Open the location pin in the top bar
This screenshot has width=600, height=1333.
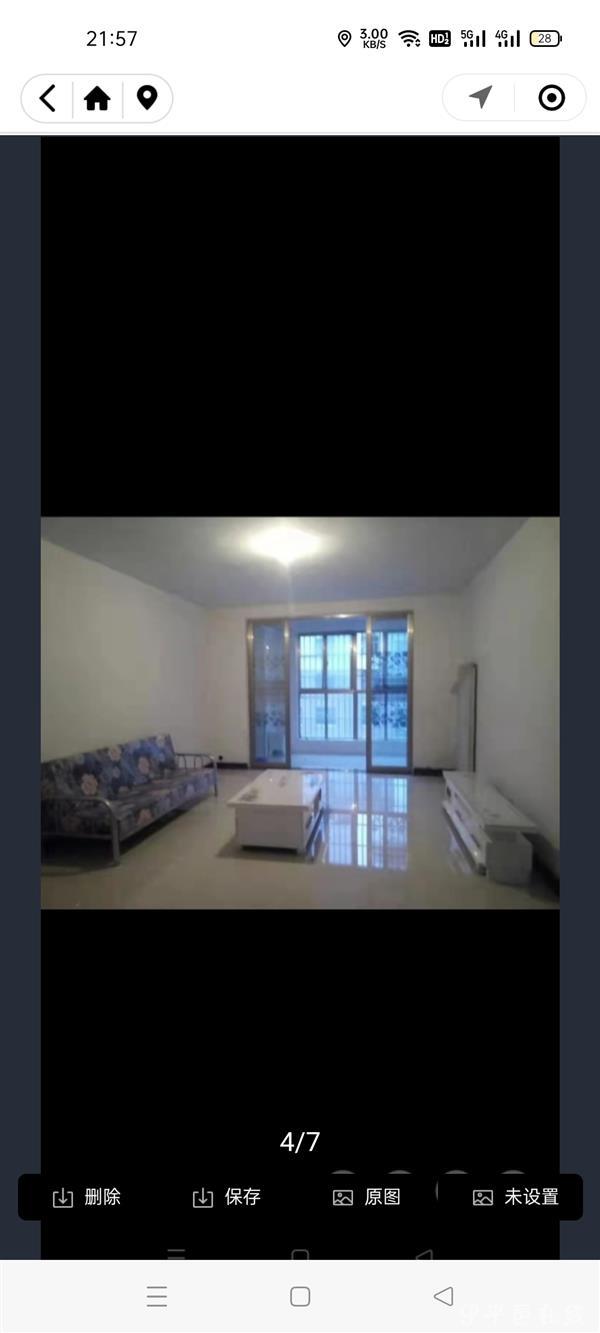[147, 98]
